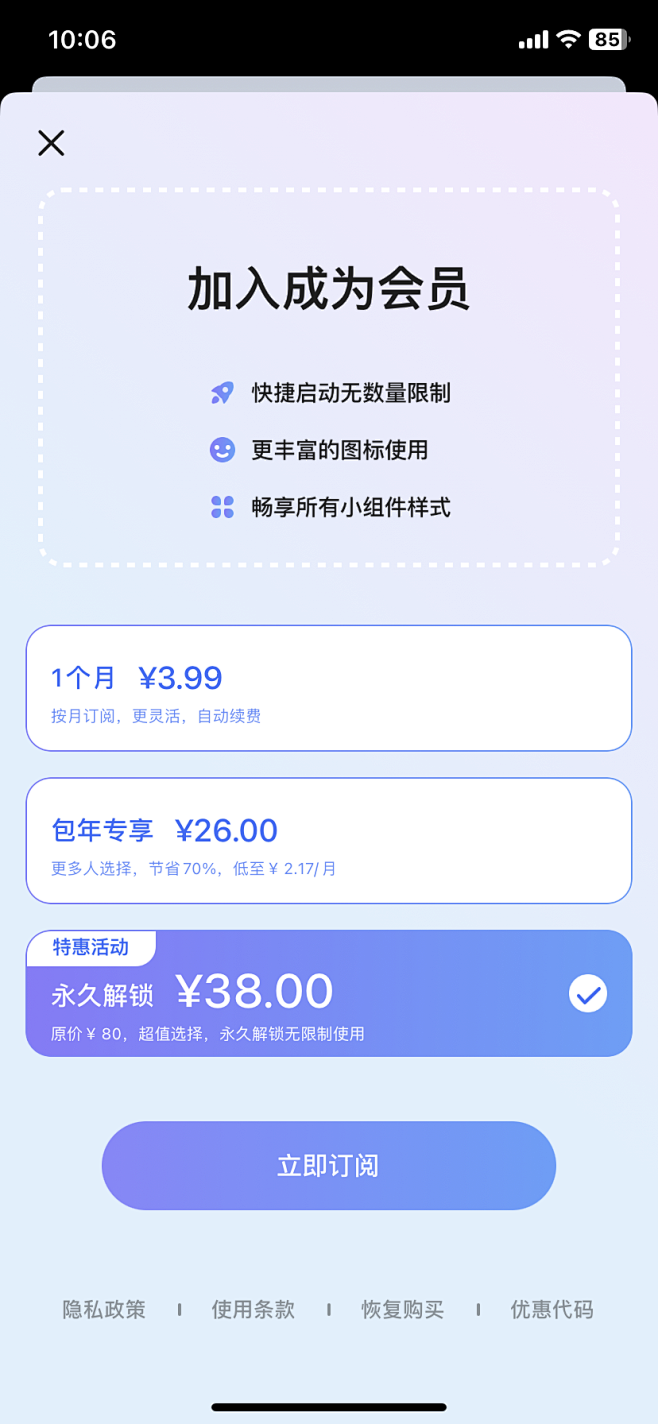Tap 恢复购买 to restore purchases

(x=402, y=1309)
